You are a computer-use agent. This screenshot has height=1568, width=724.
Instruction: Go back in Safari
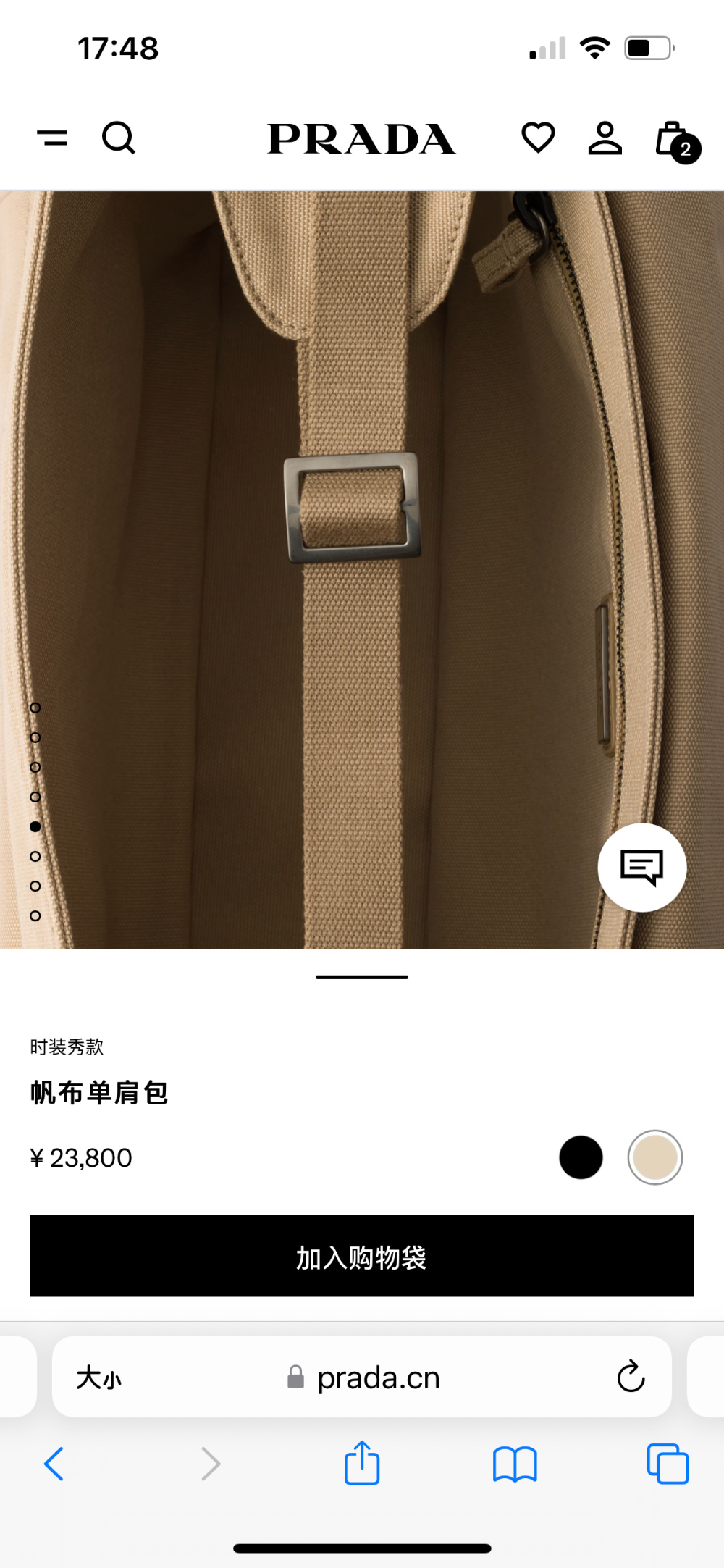[x=54, y=1464]
